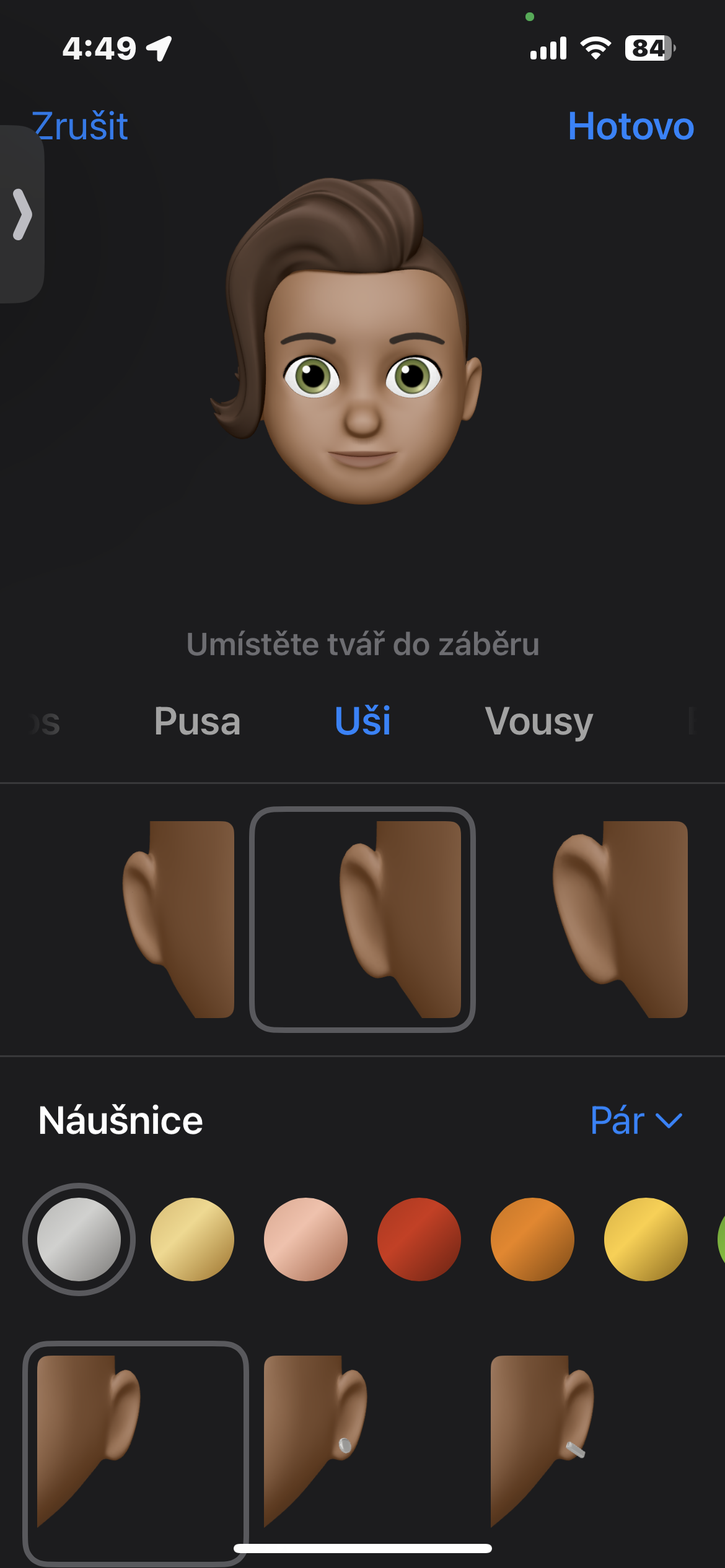
Task: Choose the yellow earring color
Action: [x=646, y=1239]
